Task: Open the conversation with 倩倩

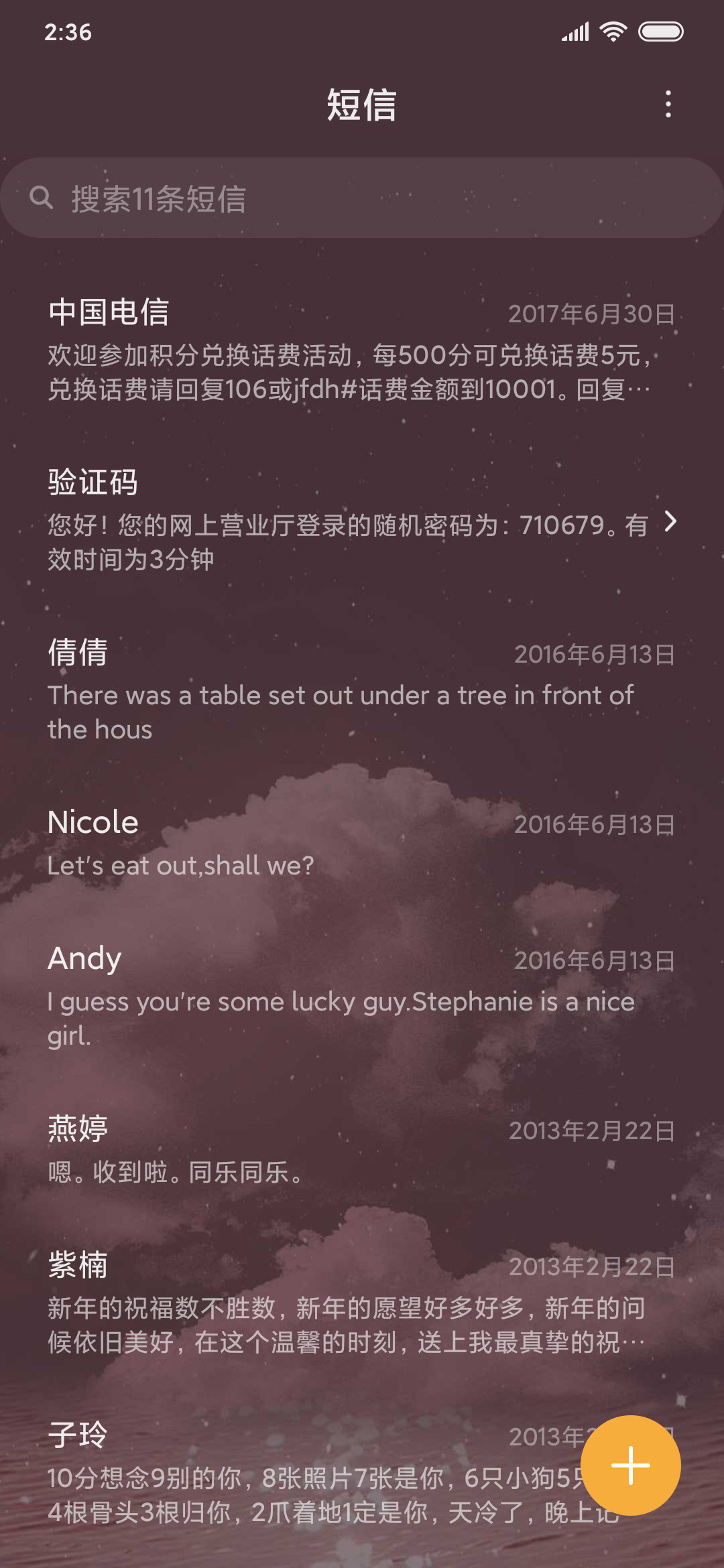Action: coord(362,691)
